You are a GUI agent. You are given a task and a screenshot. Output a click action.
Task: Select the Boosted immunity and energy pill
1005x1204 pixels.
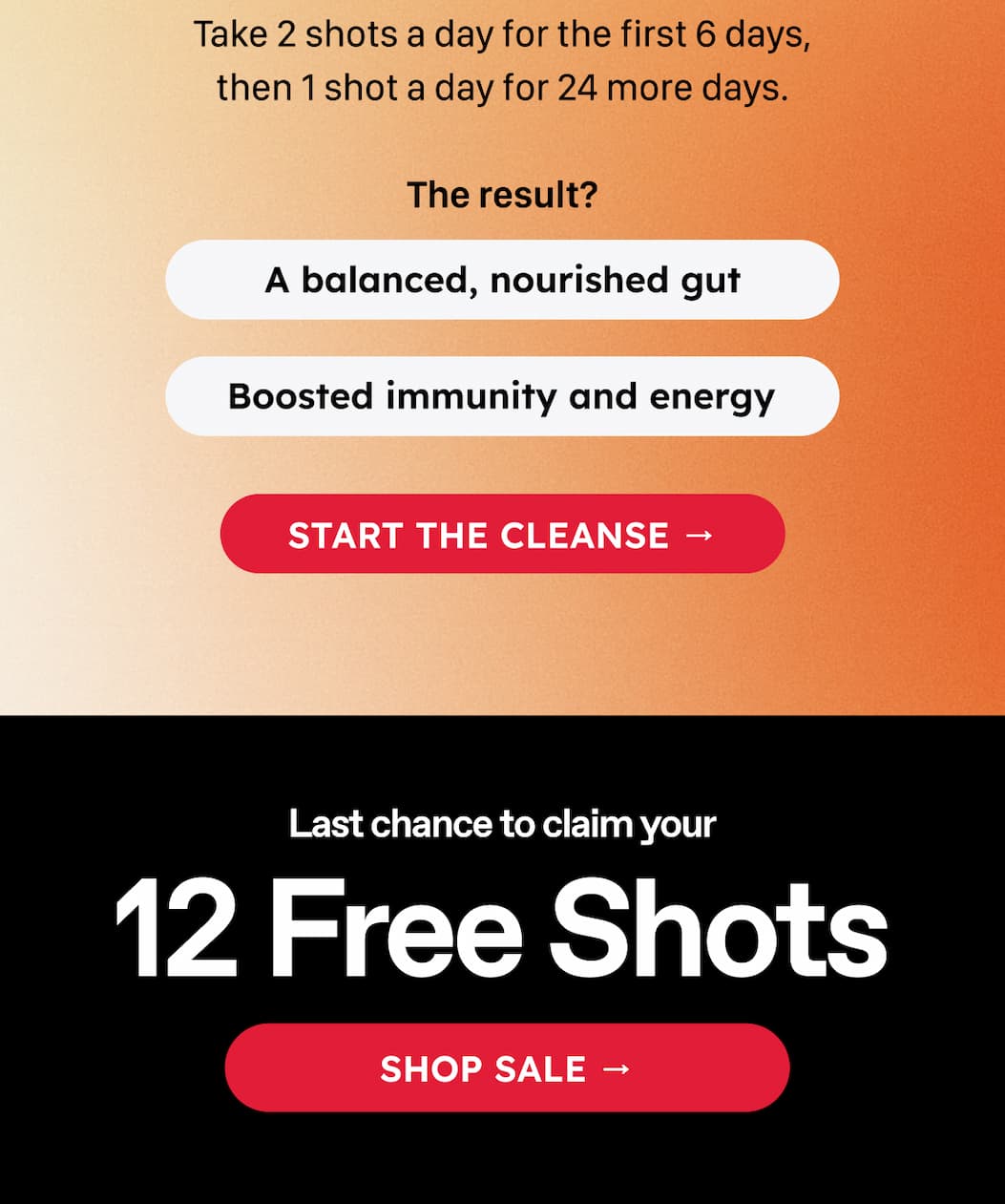point(503,396)
